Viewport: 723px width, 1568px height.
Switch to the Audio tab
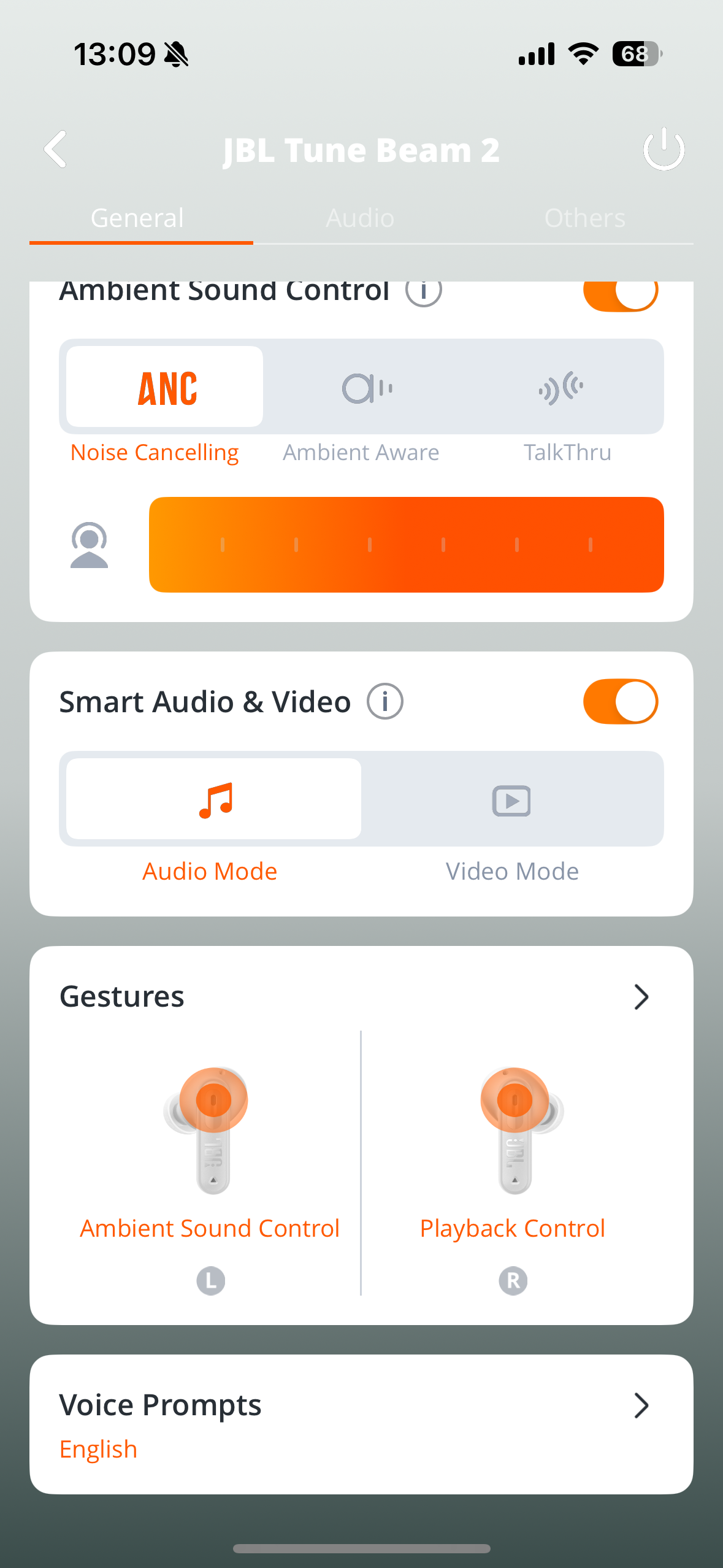pos(360,218)
